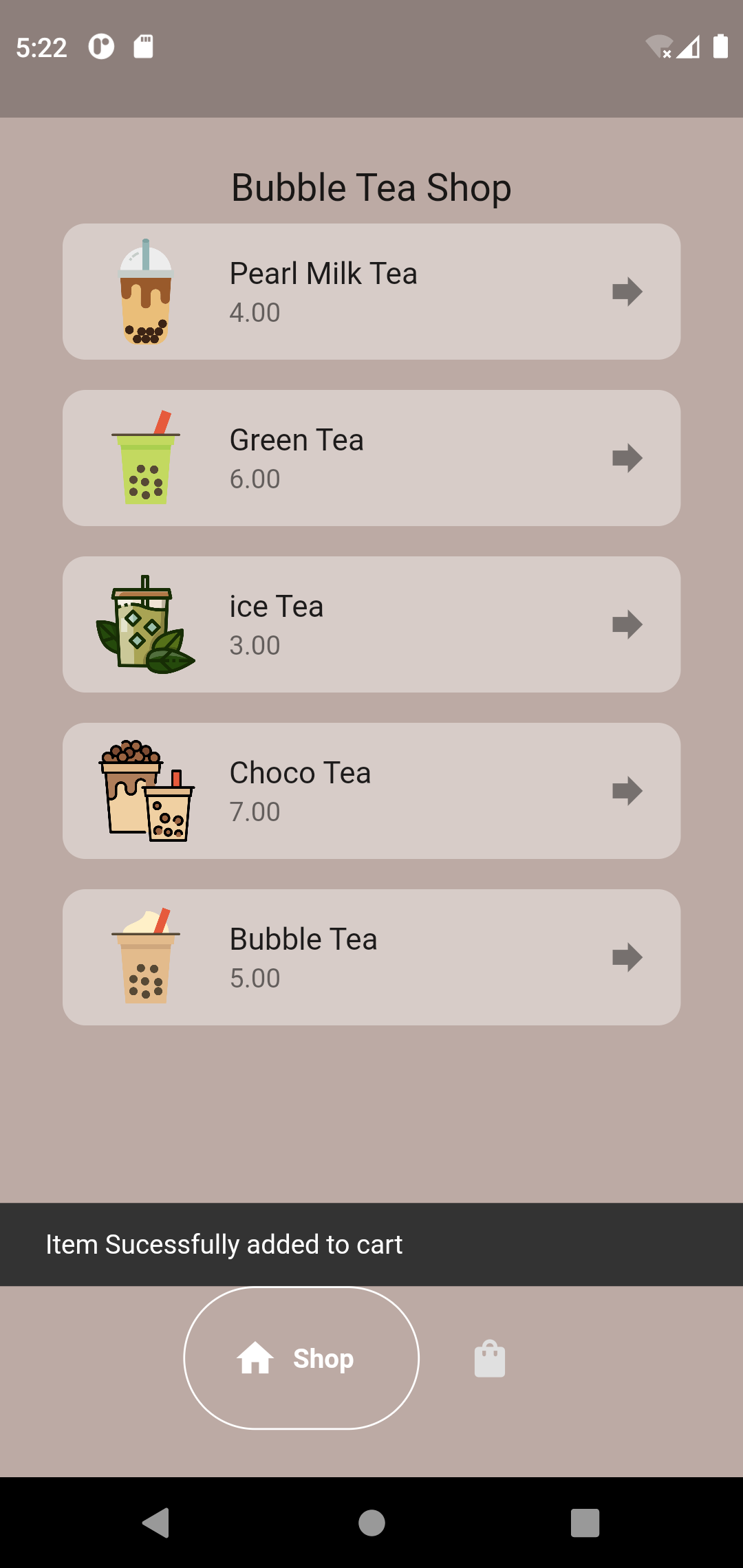Tap the Bubble Tea Shop title
Viewport: 743px width, 1568px height.
tap(371, 186)
